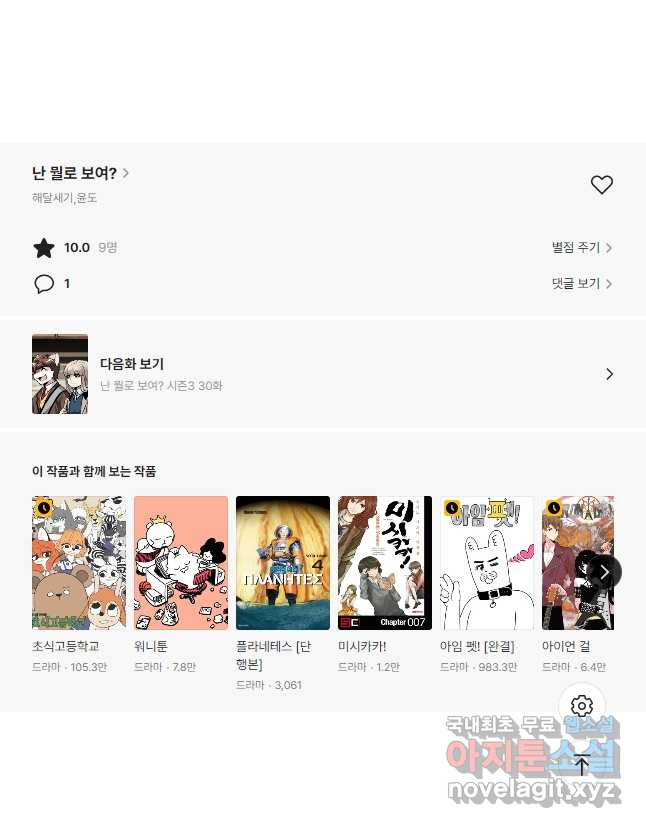Show more recommended works with the arrow
This screenshot has height=828, width=646.
(604, 571)
